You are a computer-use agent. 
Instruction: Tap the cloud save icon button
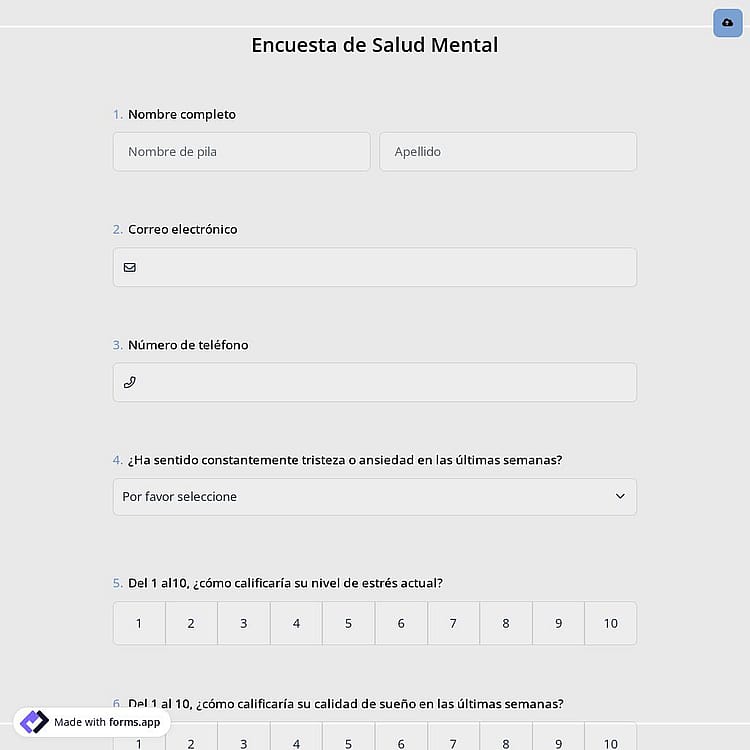point(728,23)
